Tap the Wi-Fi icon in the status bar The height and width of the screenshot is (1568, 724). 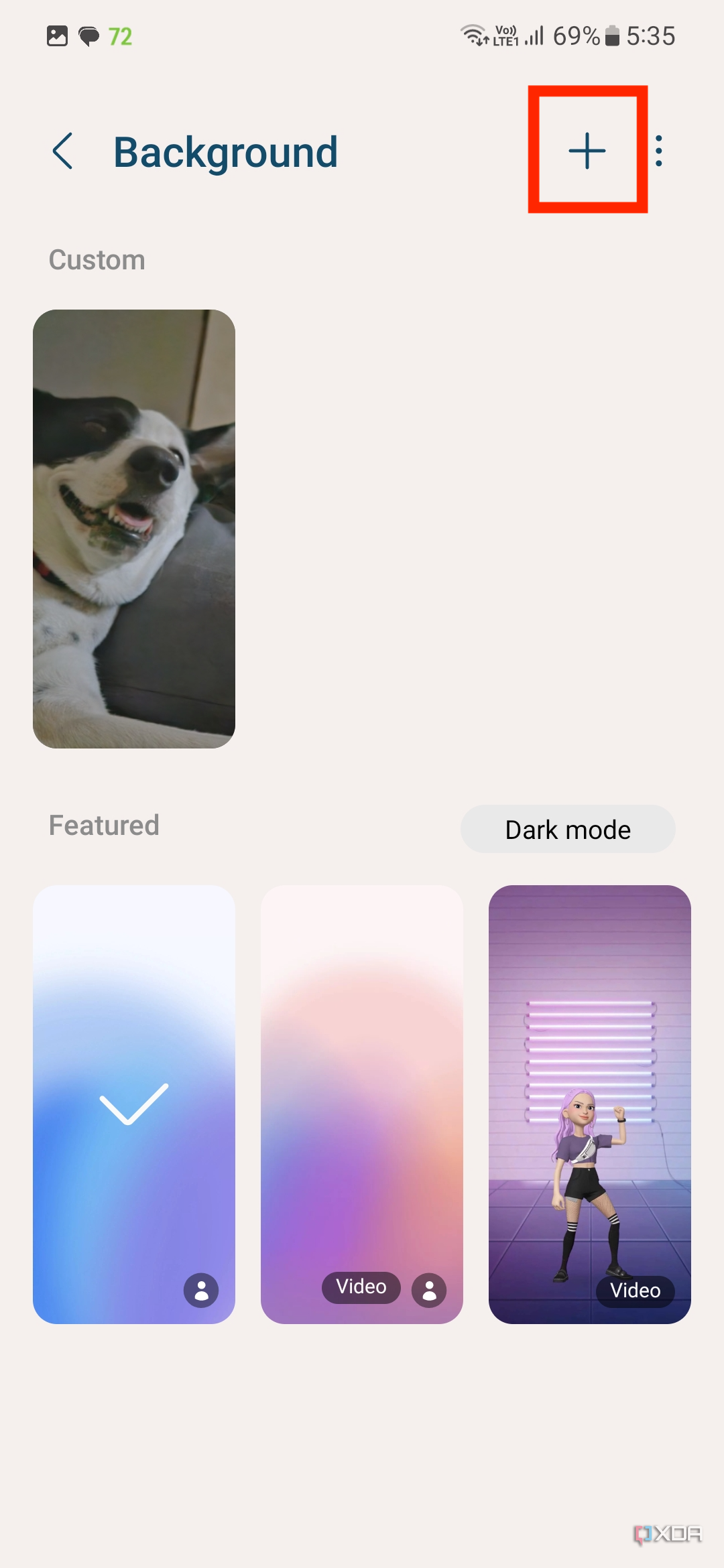(473, 34)
